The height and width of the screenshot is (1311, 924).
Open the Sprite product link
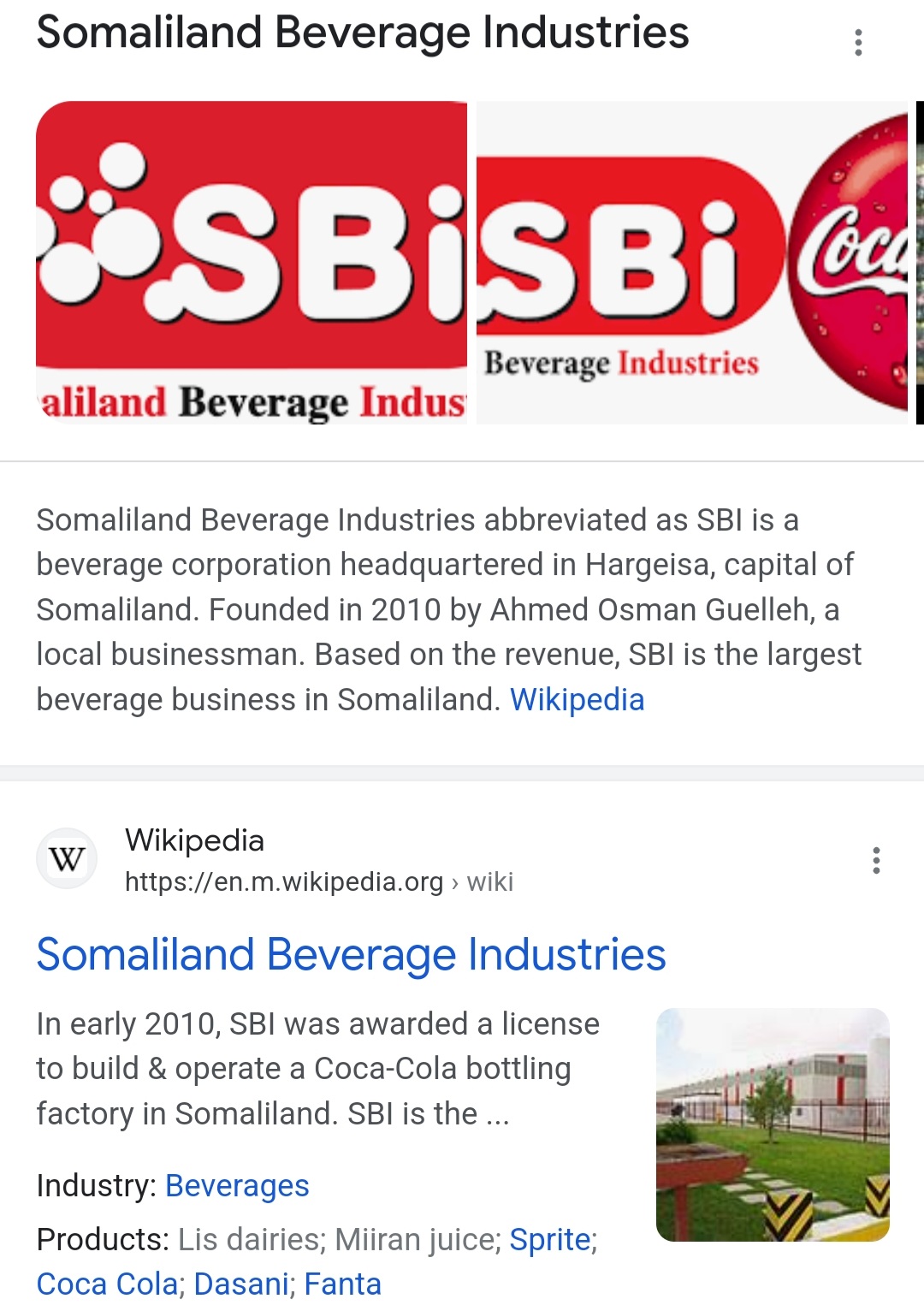[x=550, y=1240]
